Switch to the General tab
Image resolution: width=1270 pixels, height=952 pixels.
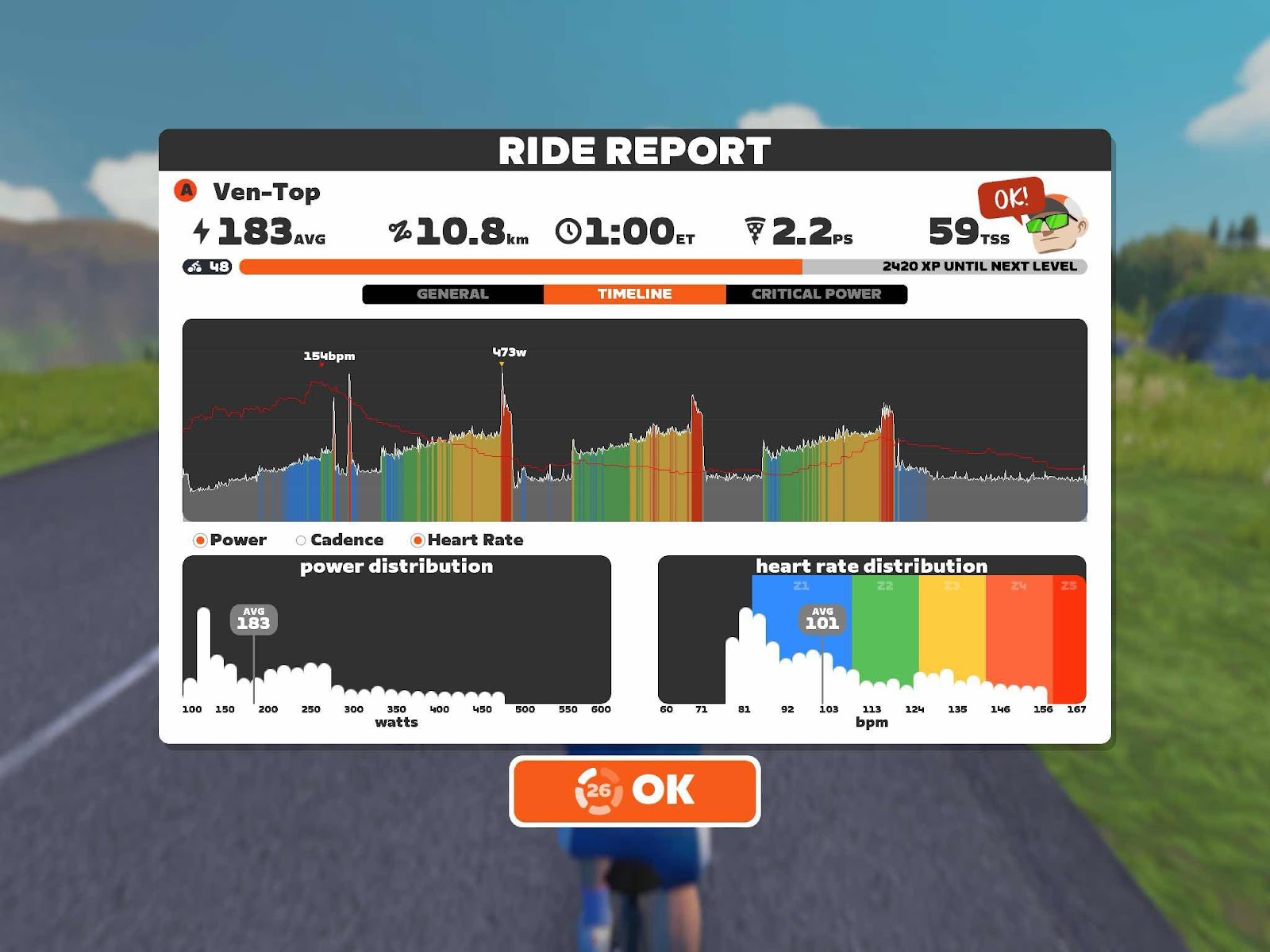point(452,294)
